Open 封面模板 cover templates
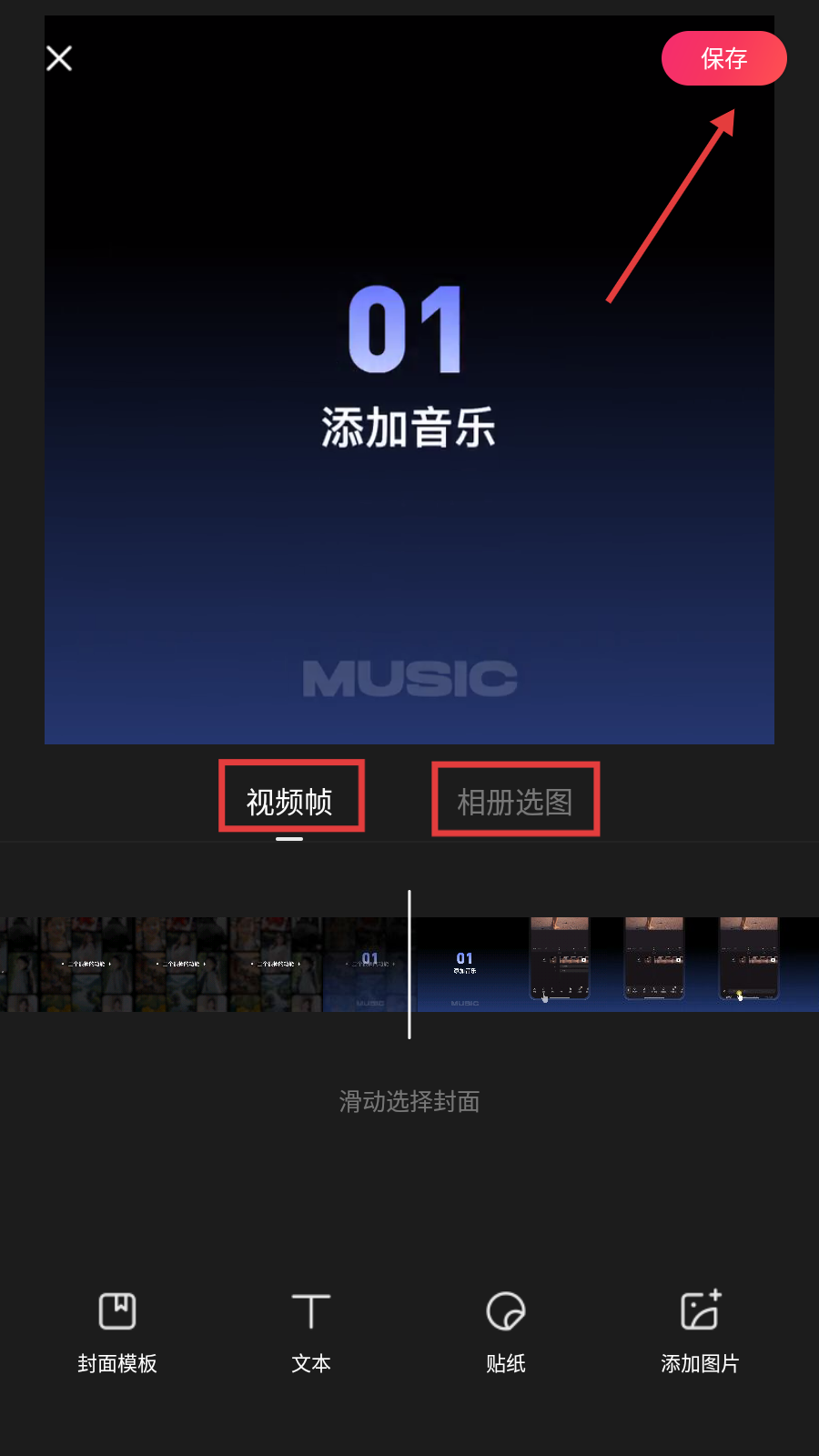The image size is (819, 1456). (x=117, y=1330)
